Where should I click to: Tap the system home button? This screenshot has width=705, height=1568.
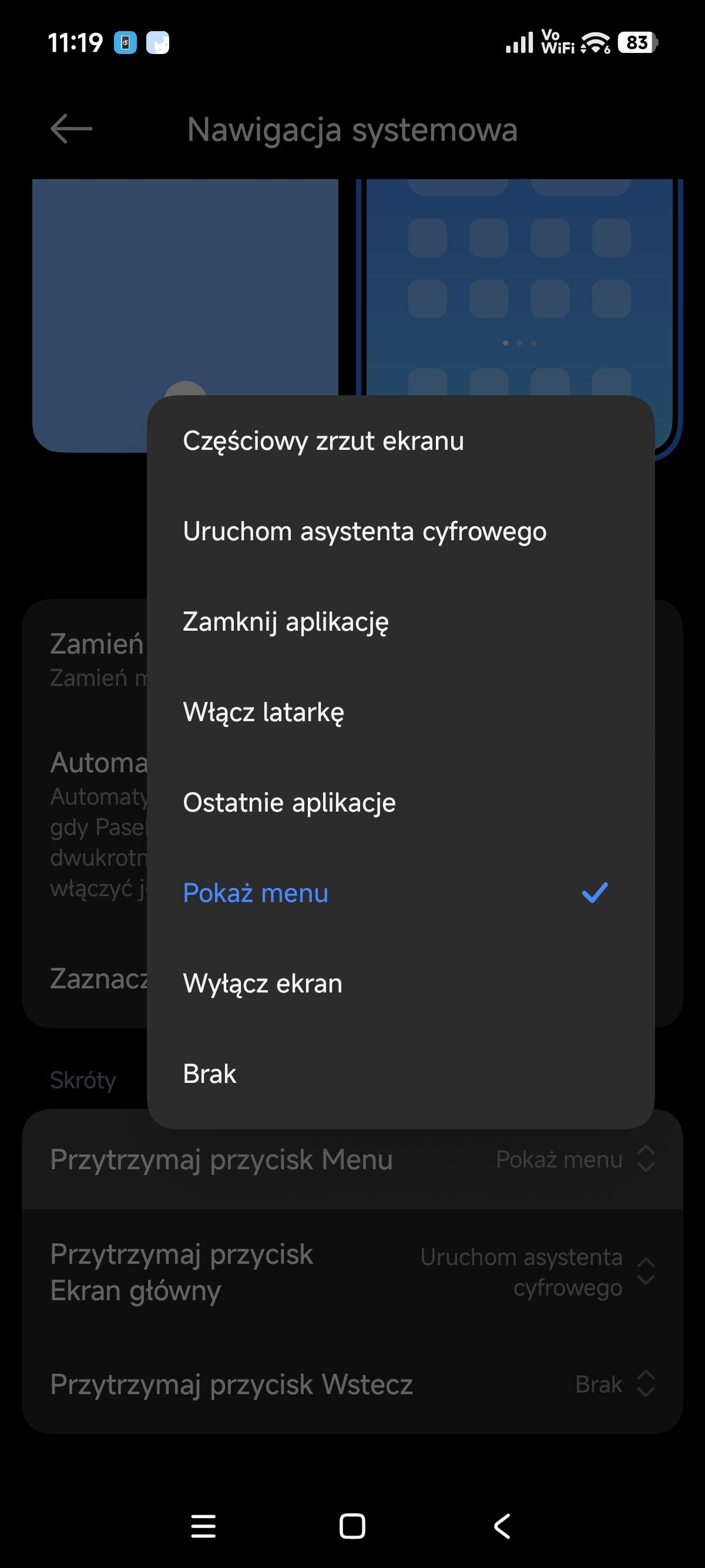pyautogui.click(x=352, y=1526)
